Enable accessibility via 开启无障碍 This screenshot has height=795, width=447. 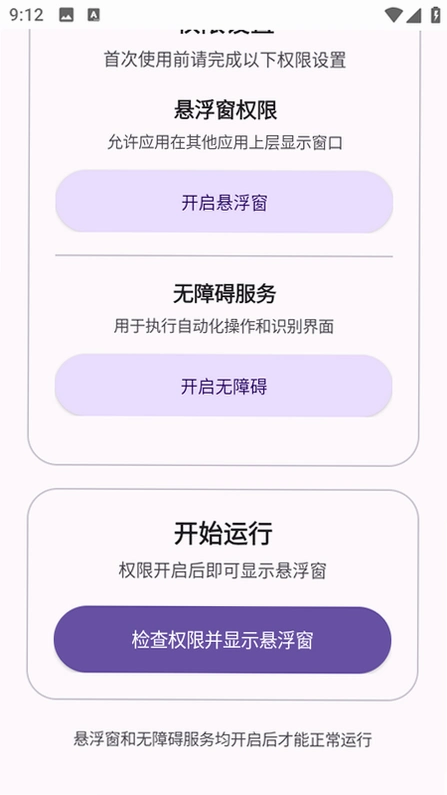[x=224, y=386]
